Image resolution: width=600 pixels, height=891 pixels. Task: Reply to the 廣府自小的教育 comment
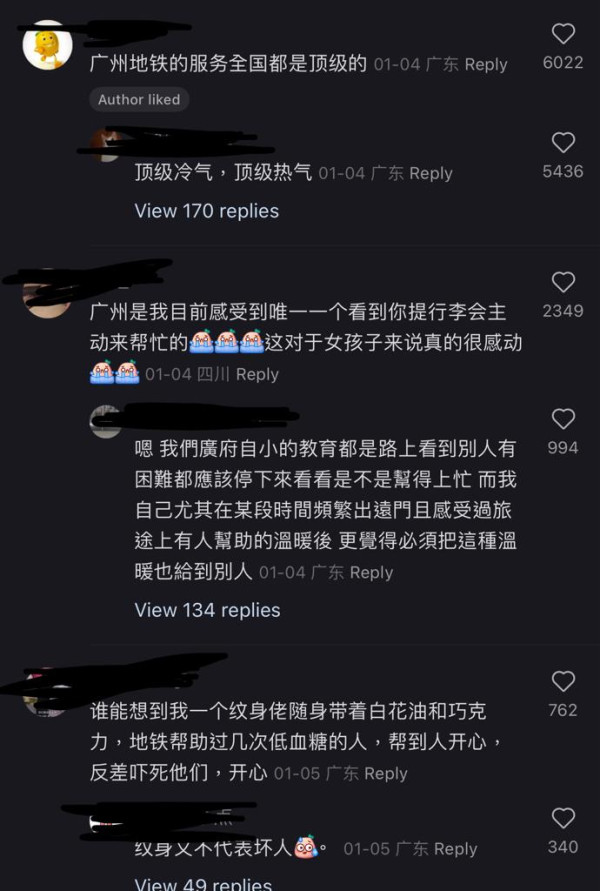point(371,573)
